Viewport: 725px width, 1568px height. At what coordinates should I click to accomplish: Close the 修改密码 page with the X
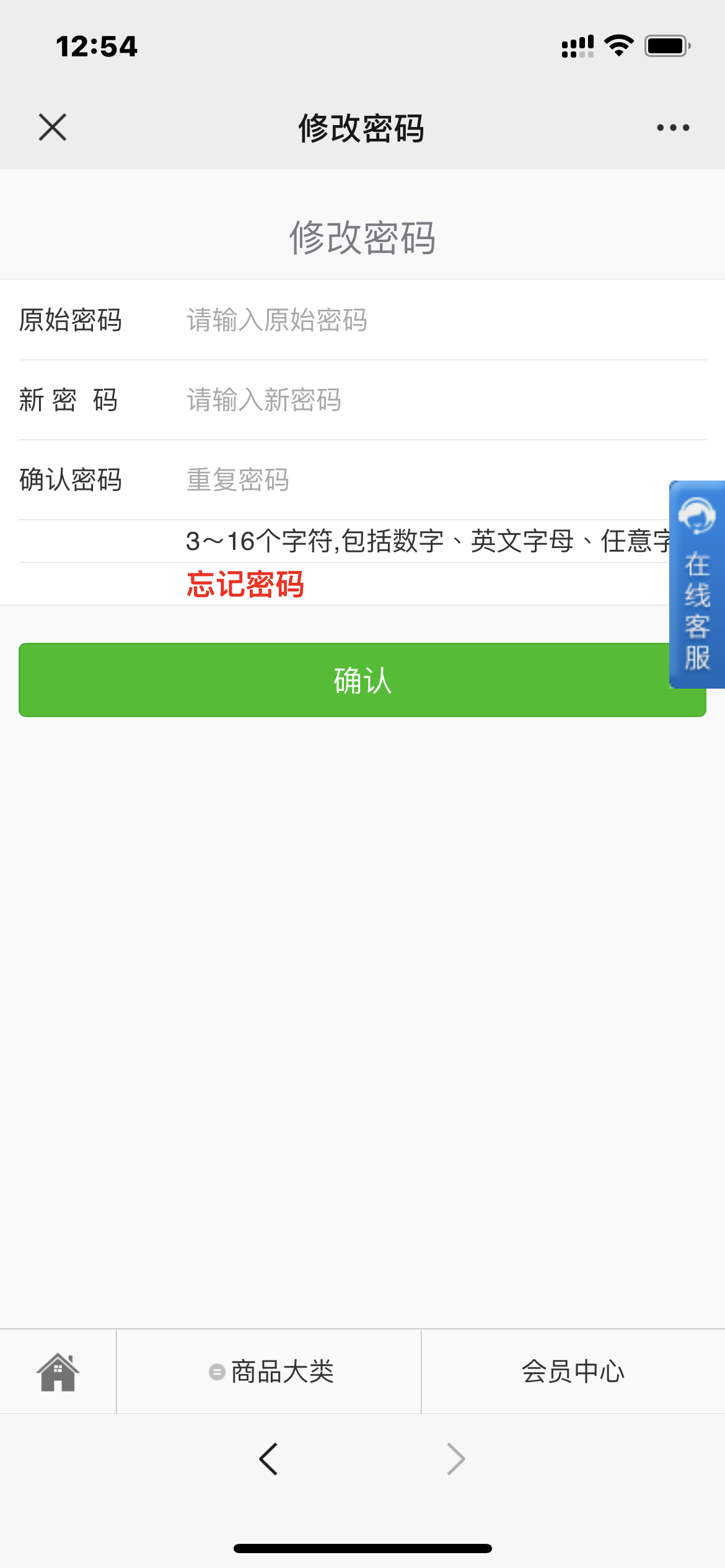pyautogui.click(x=53, y=128)
